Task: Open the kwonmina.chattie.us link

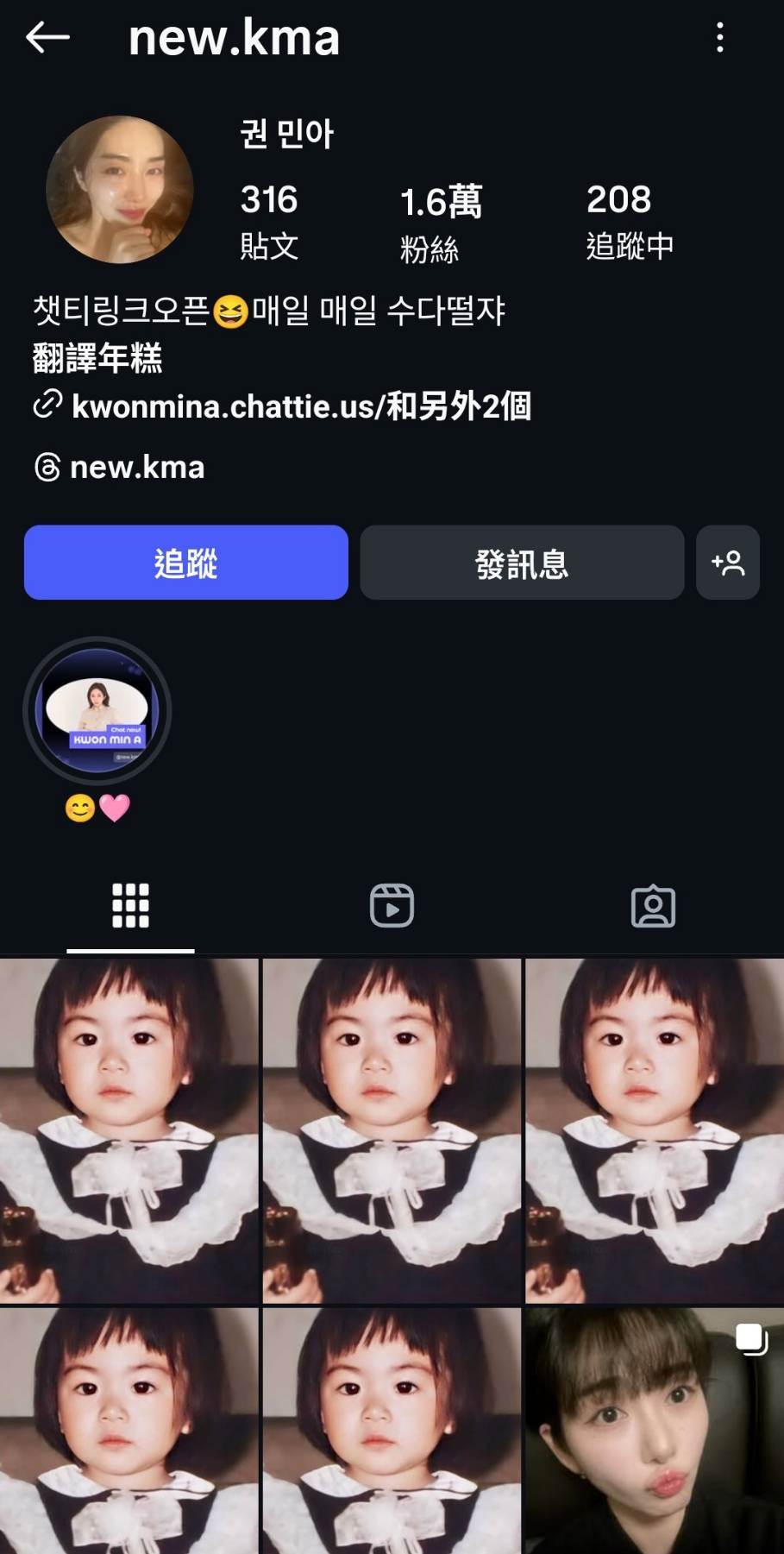Action: (300, 406)
